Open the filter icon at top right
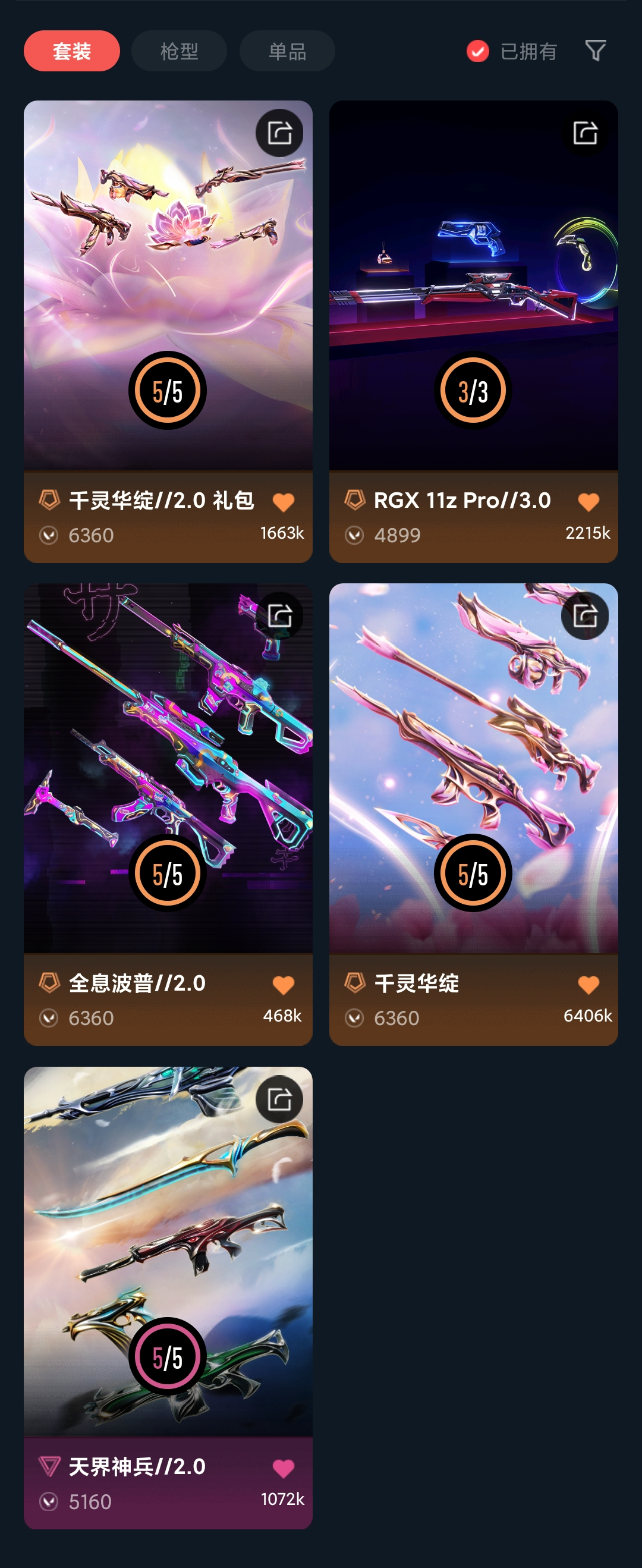This screenshot has width=642, height=1568. pos(596,51)
